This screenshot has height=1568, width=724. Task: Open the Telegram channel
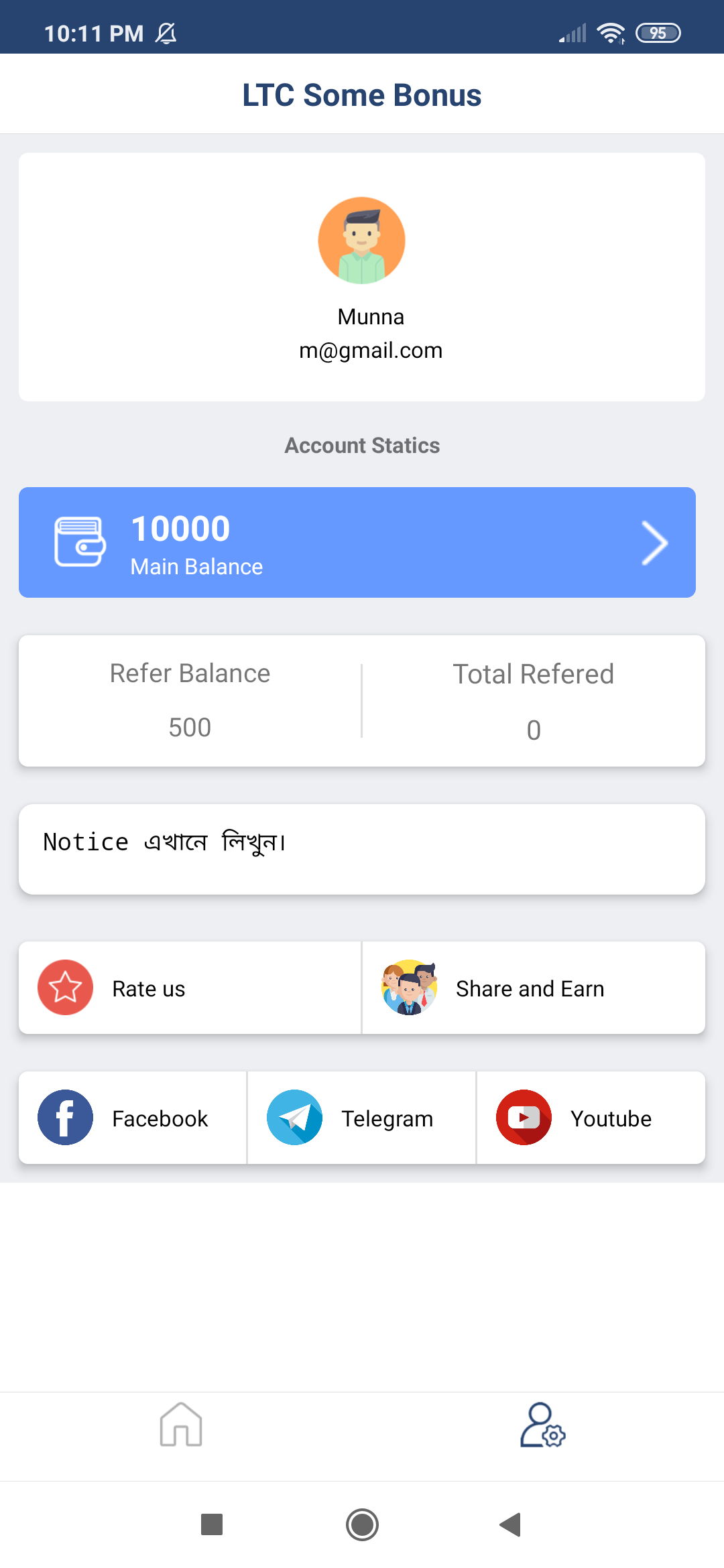point(361,1118)
